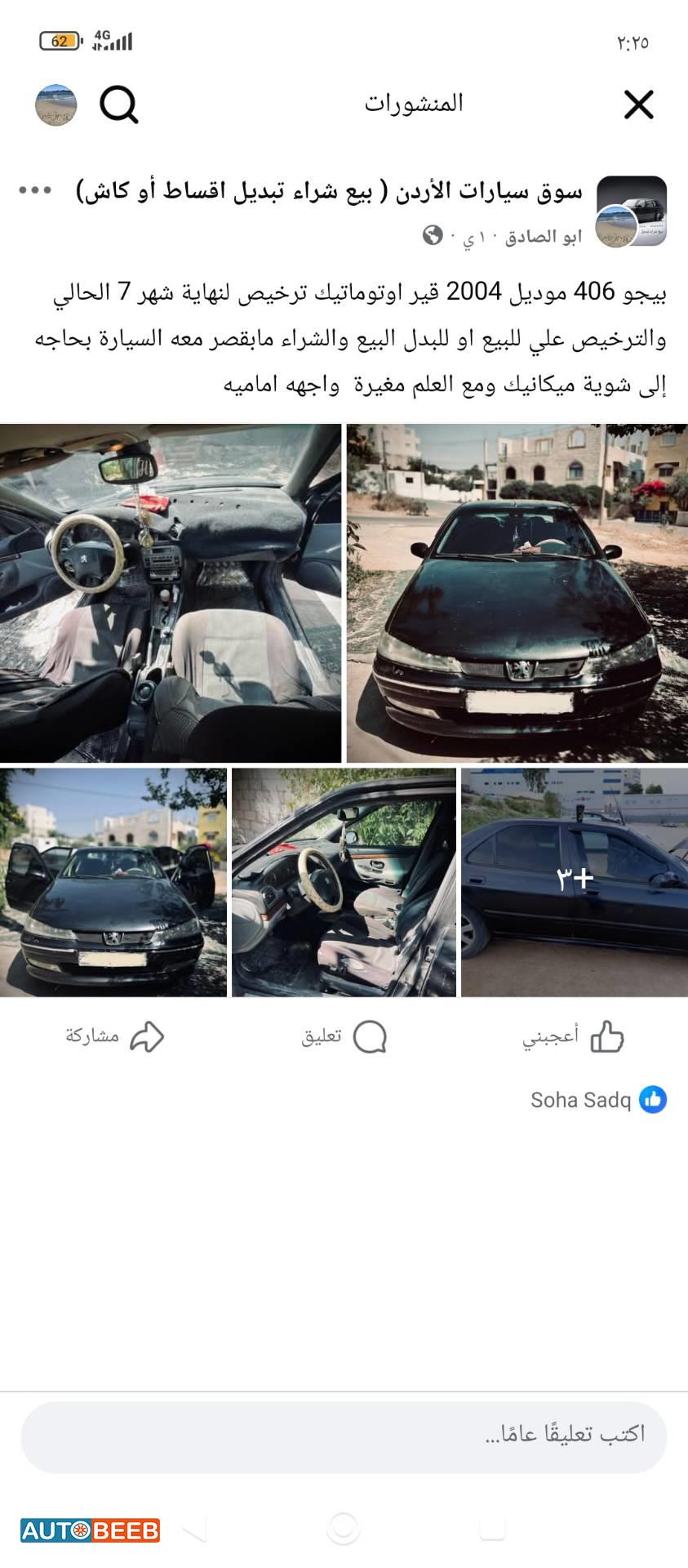
Task: Tap the blue like reaction beside Soha Sadq
Action: click(x=653, y=1100)
